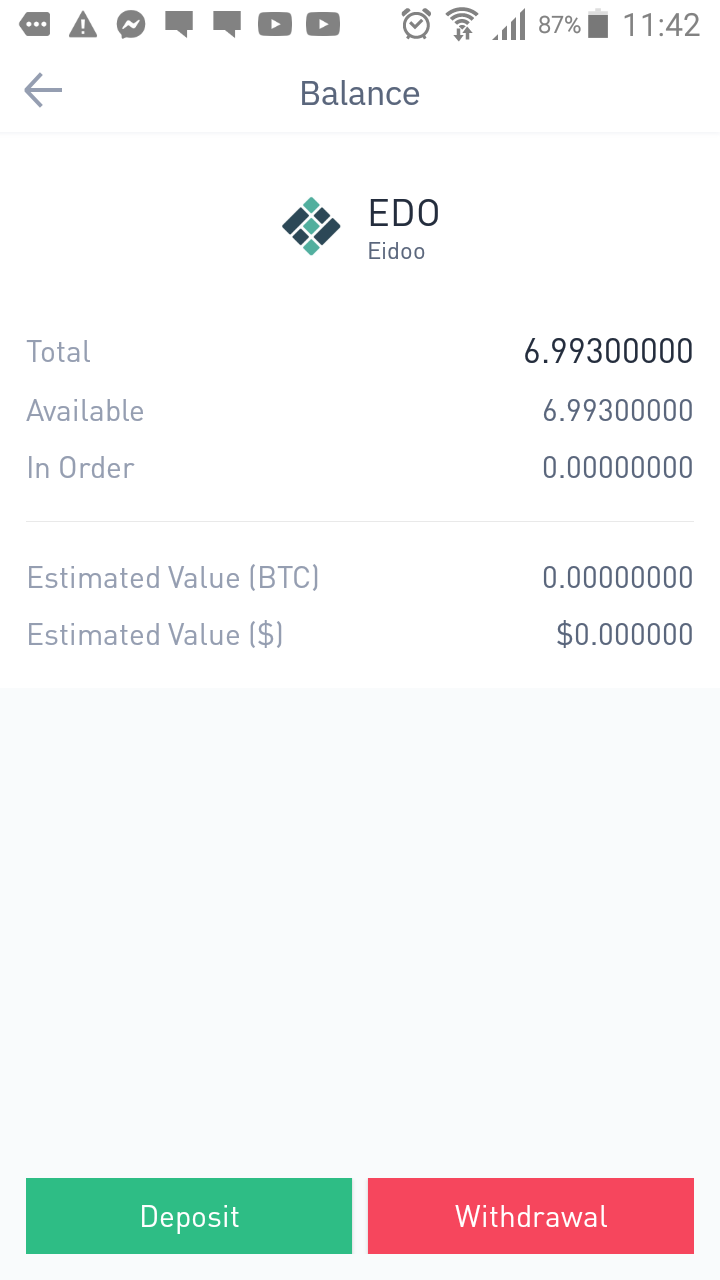The image size is (720, 1280).
Task: Tap the green Deposit button
Action: [x=189, y=1216]
